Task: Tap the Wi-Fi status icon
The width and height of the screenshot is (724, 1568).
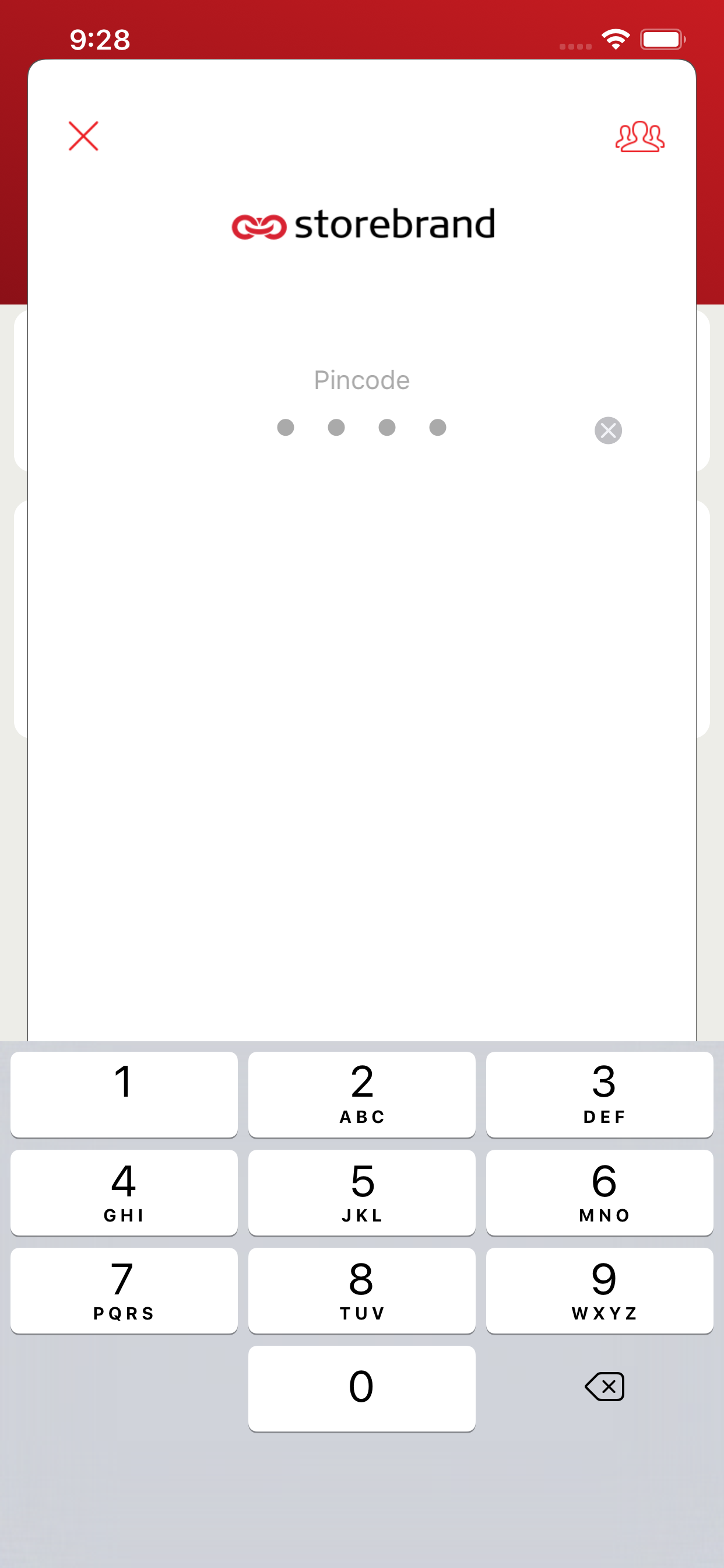Action: [x=614, y=38]
